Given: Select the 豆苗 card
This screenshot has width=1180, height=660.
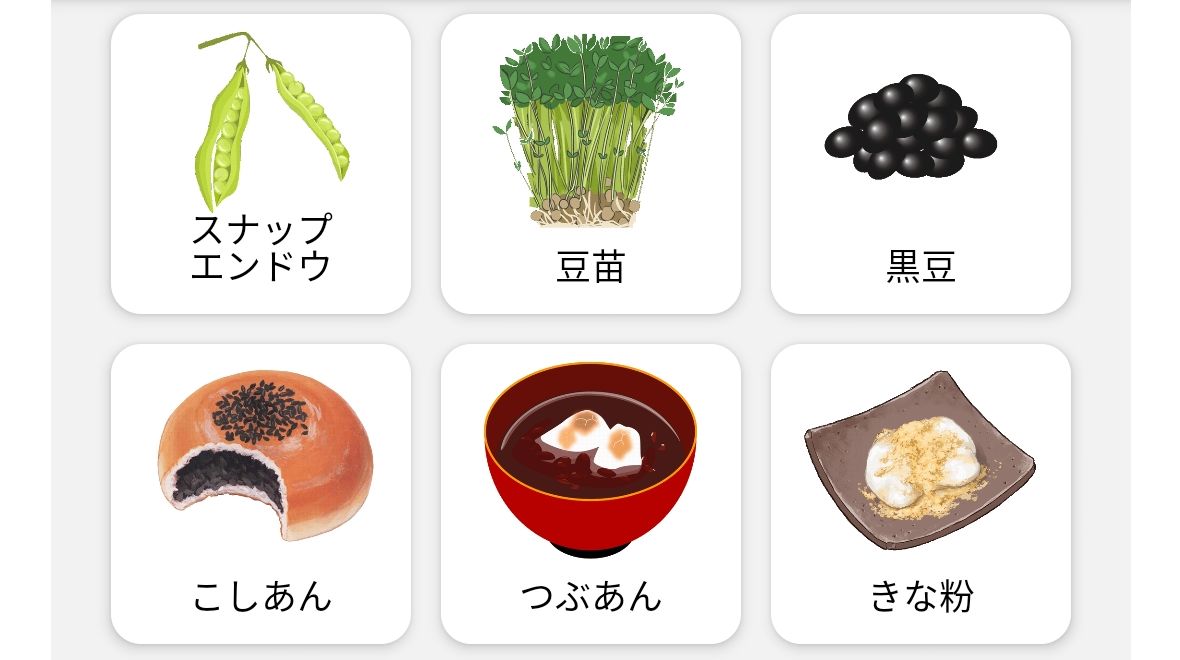Looking at the screenshot, I should pos(590,164).
